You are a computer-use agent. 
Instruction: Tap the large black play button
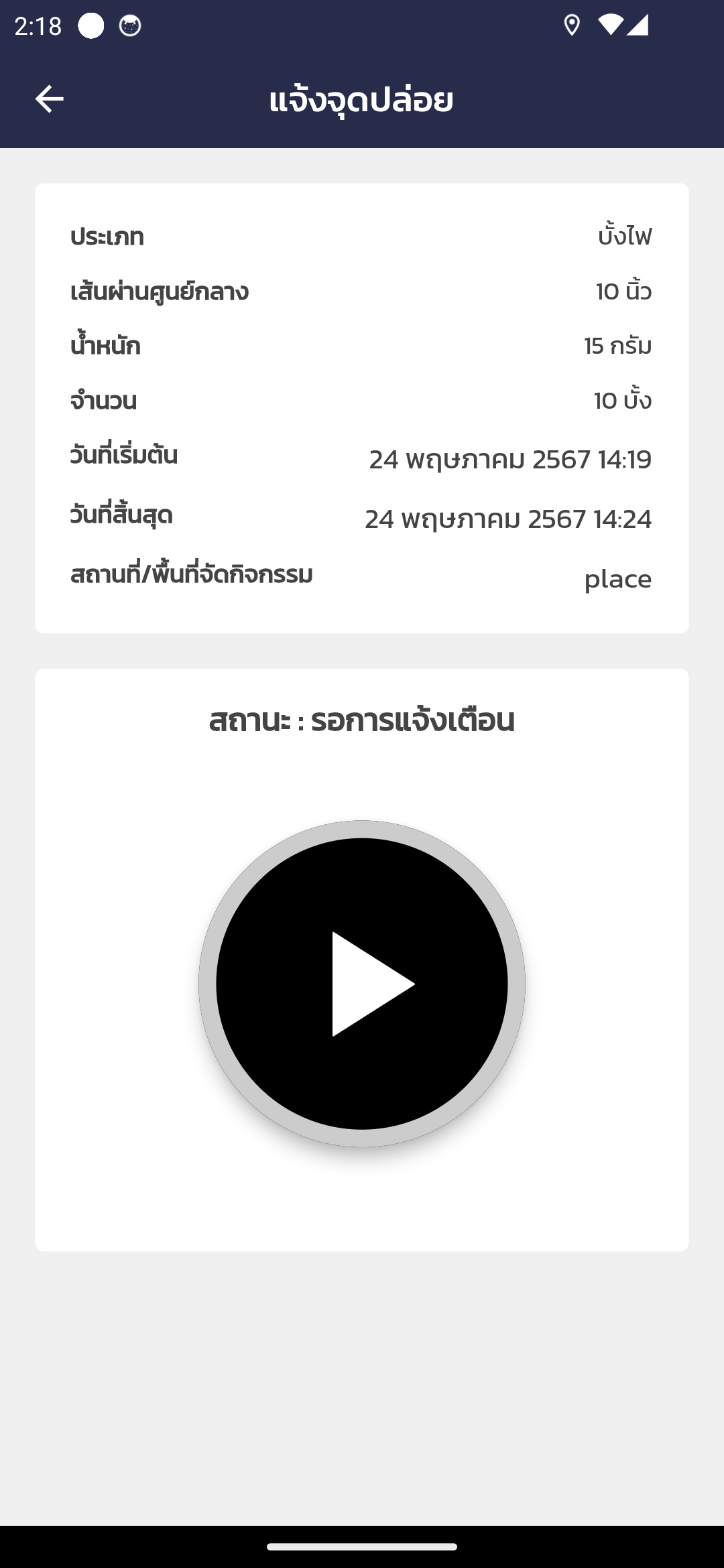[x=362, y=984]
